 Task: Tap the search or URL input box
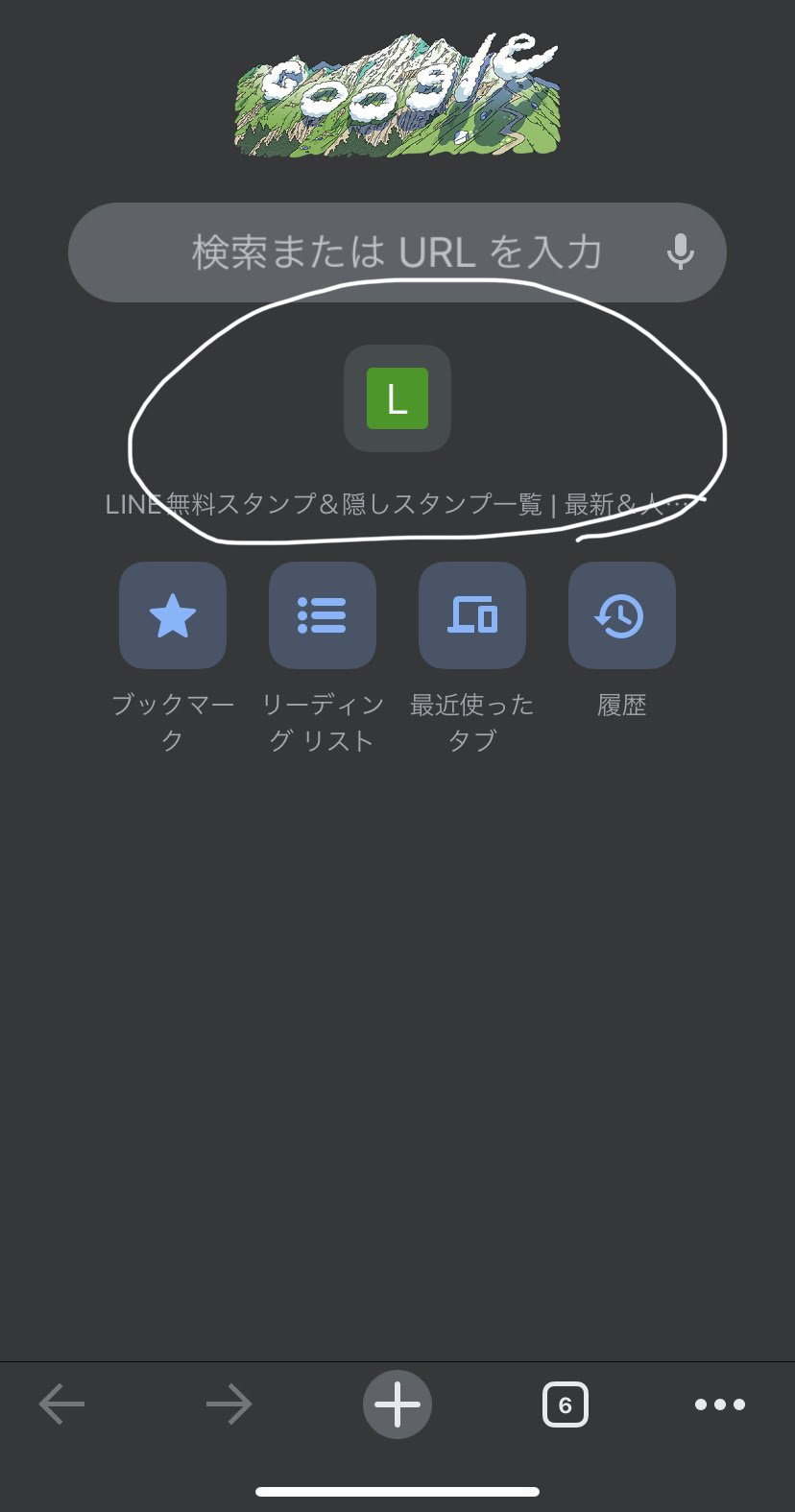(397, 252)
